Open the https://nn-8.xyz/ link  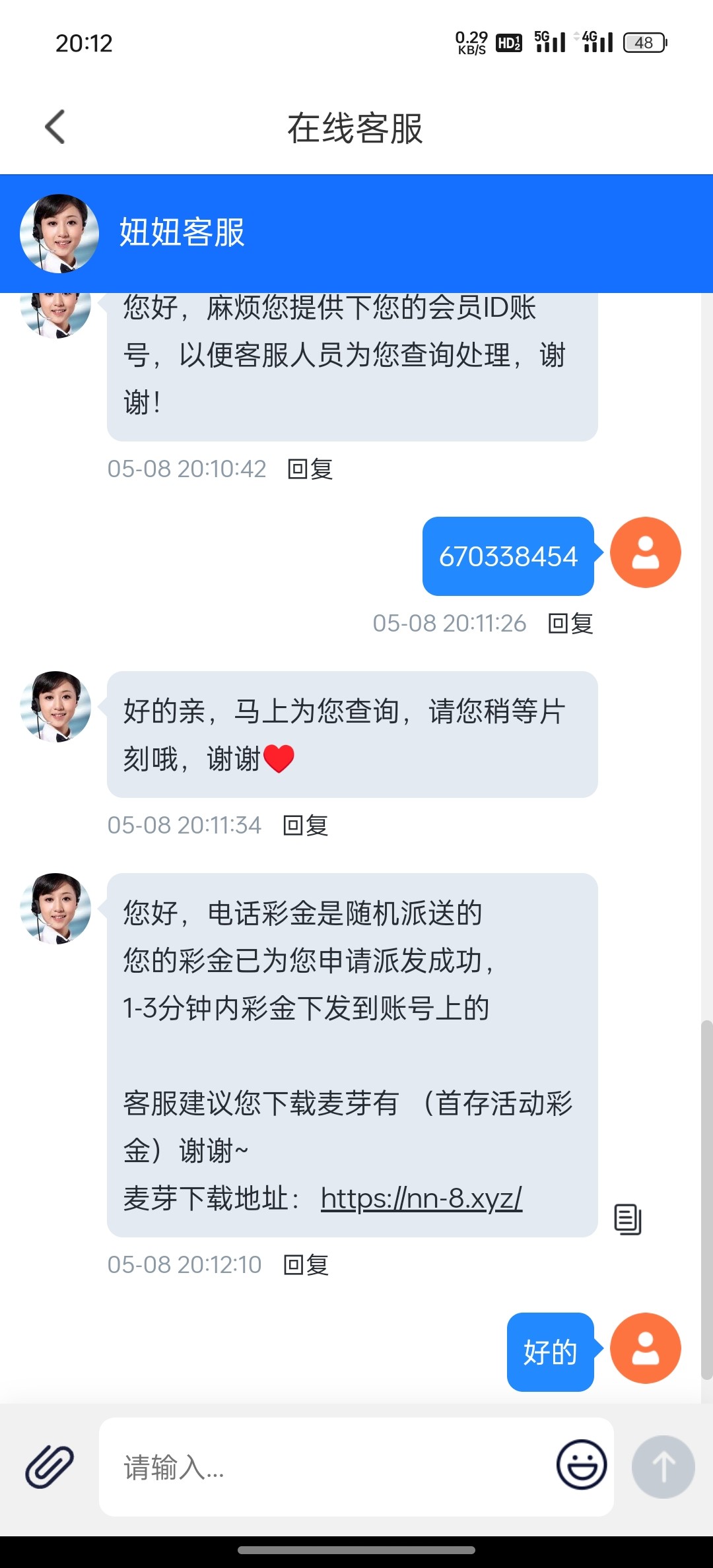[x=421, y=1198]
